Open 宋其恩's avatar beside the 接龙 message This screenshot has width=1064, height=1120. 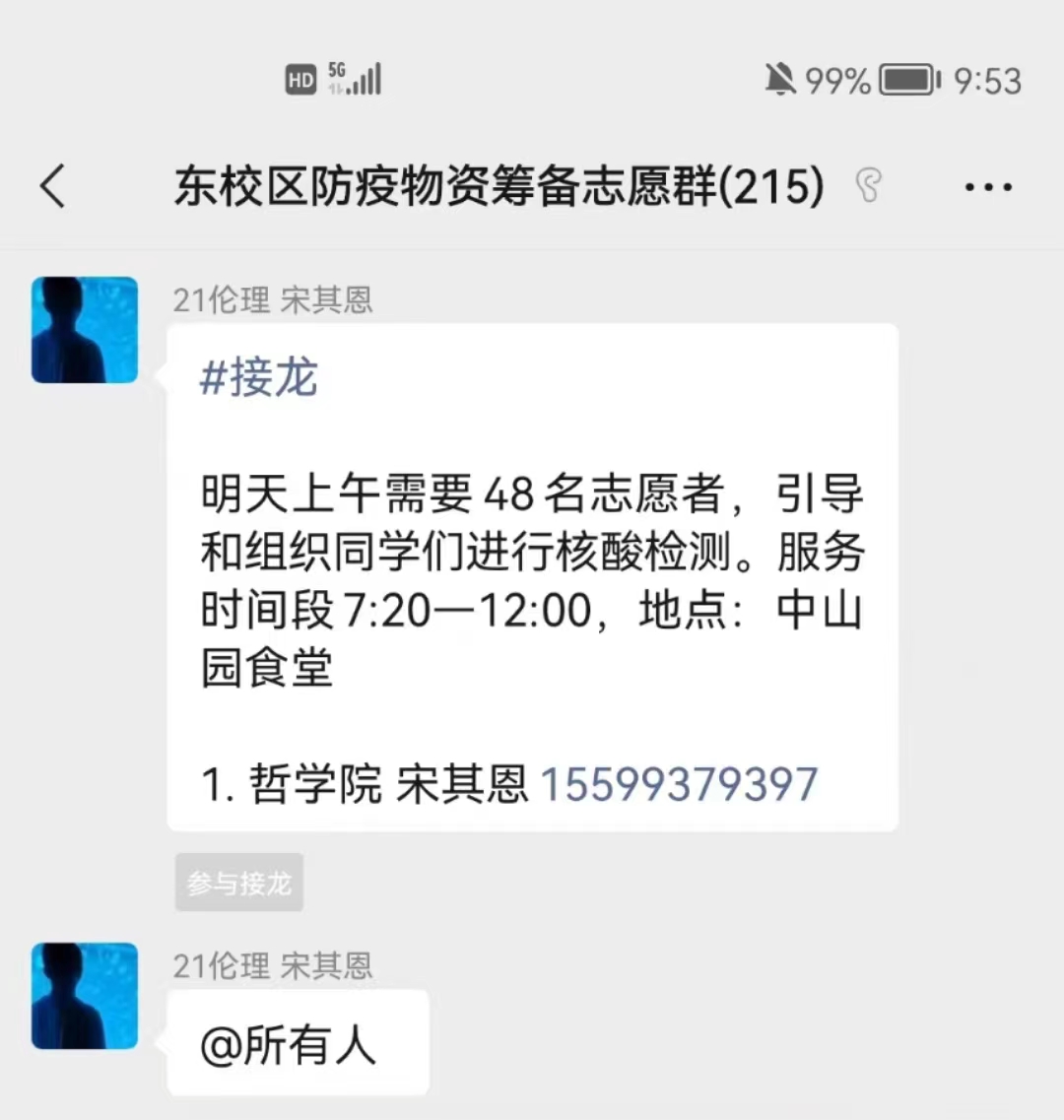85,330
